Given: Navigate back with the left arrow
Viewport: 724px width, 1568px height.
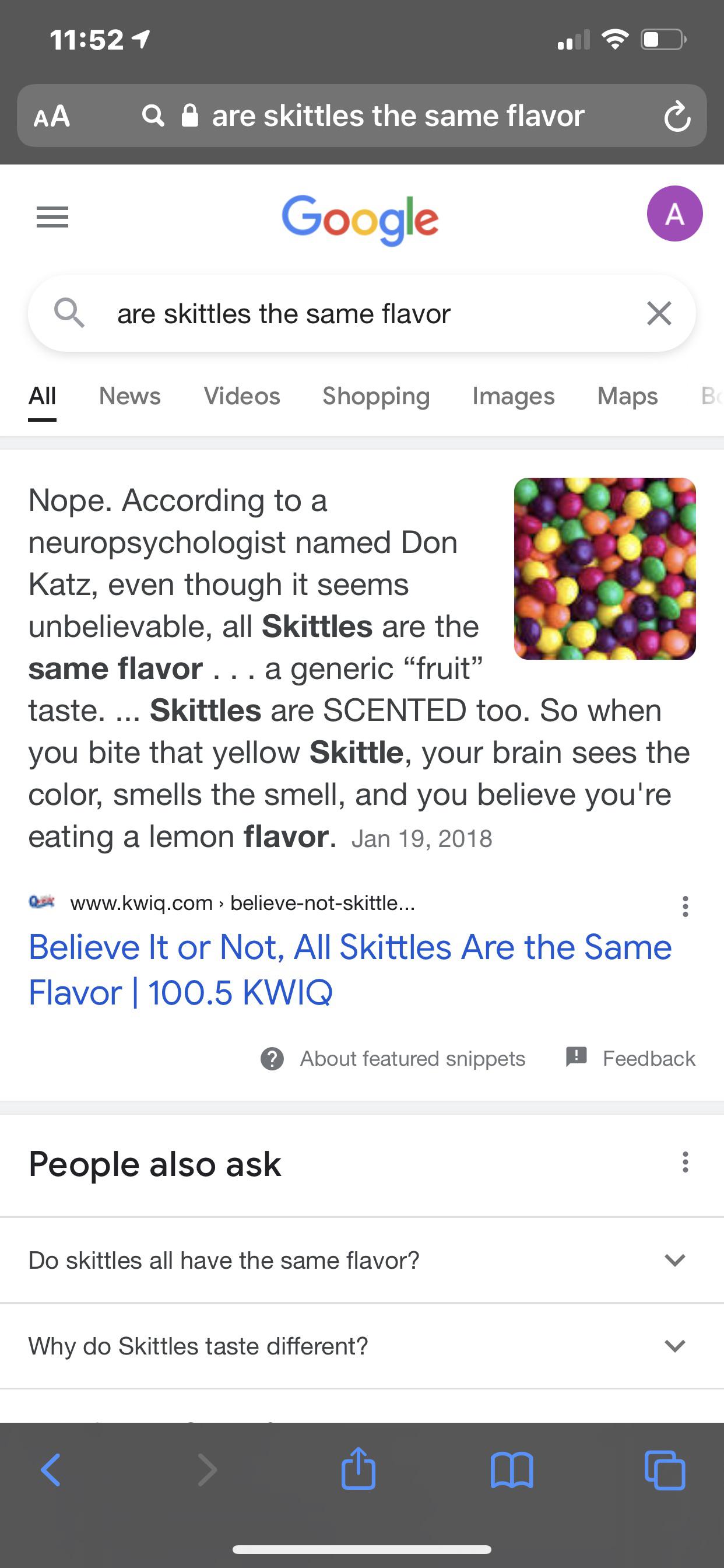Looking at the screenshot, I should point(51,1470).
